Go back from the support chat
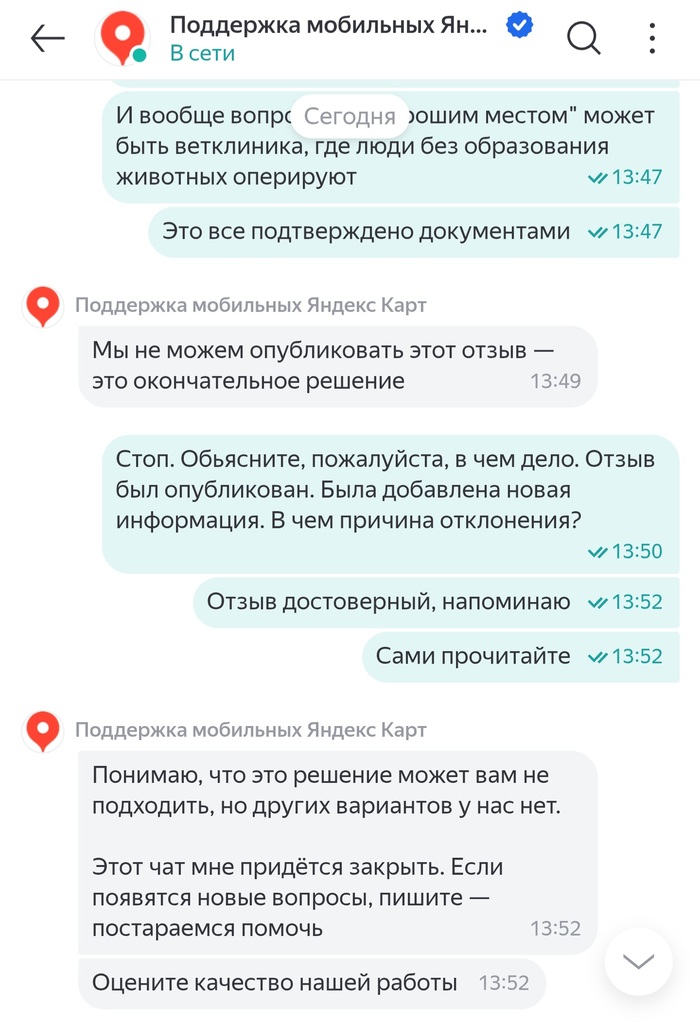This screenshot has height=1022, width=700. click(47, 39)
